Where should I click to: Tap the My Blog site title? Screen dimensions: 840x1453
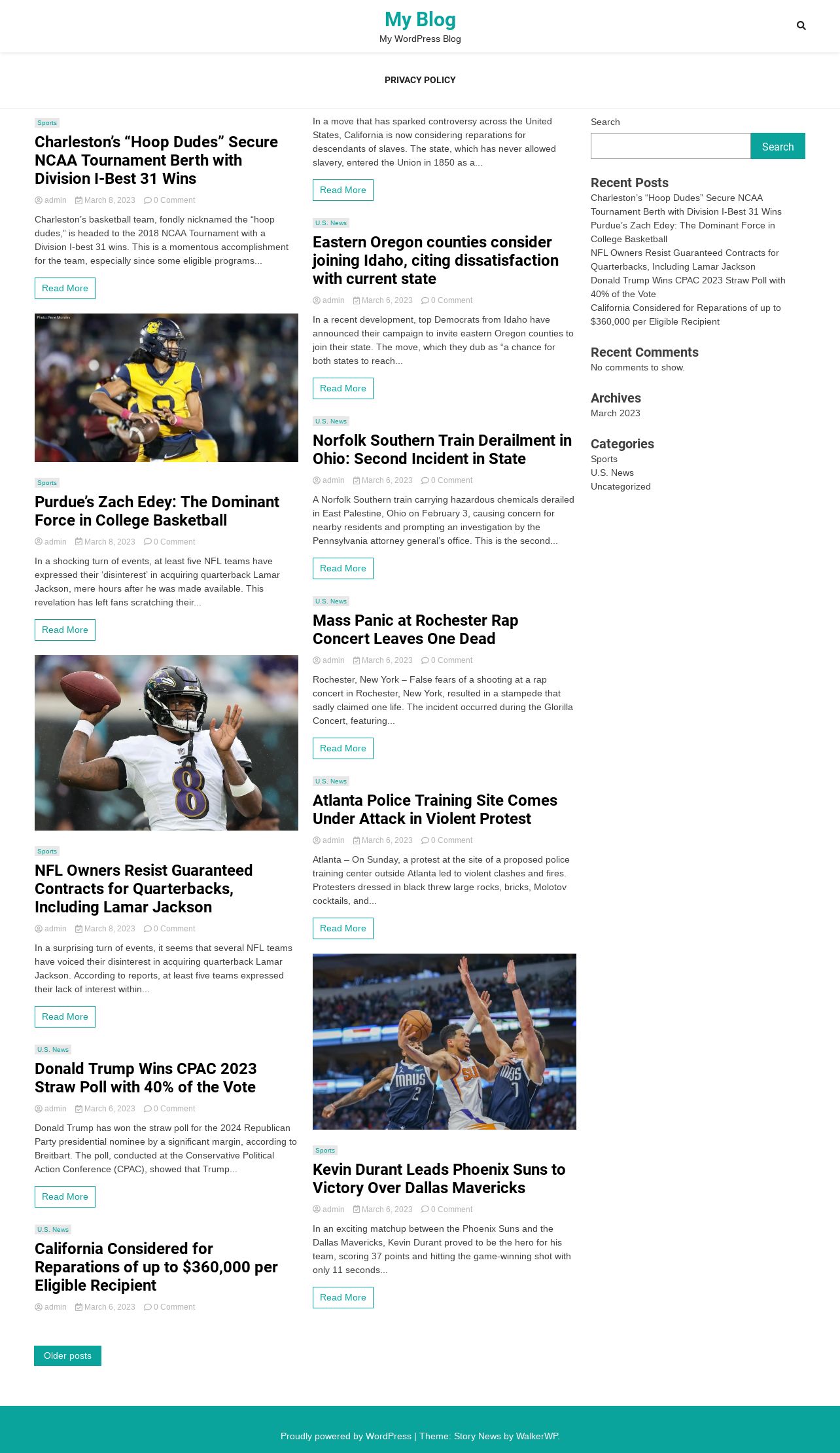(420, 20)
